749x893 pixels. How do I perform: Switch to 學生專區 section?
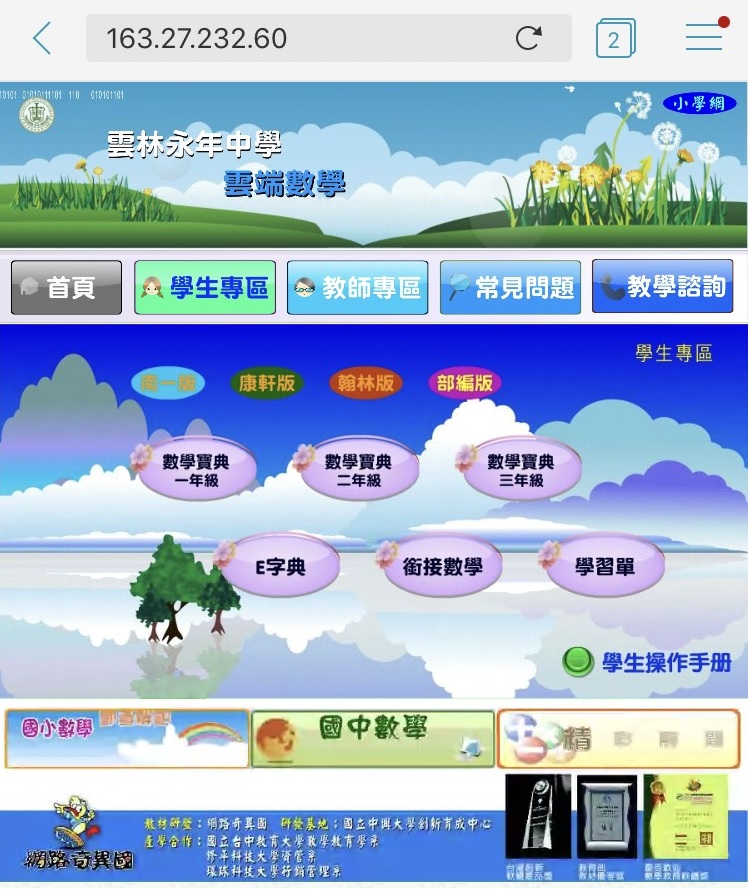205,288
